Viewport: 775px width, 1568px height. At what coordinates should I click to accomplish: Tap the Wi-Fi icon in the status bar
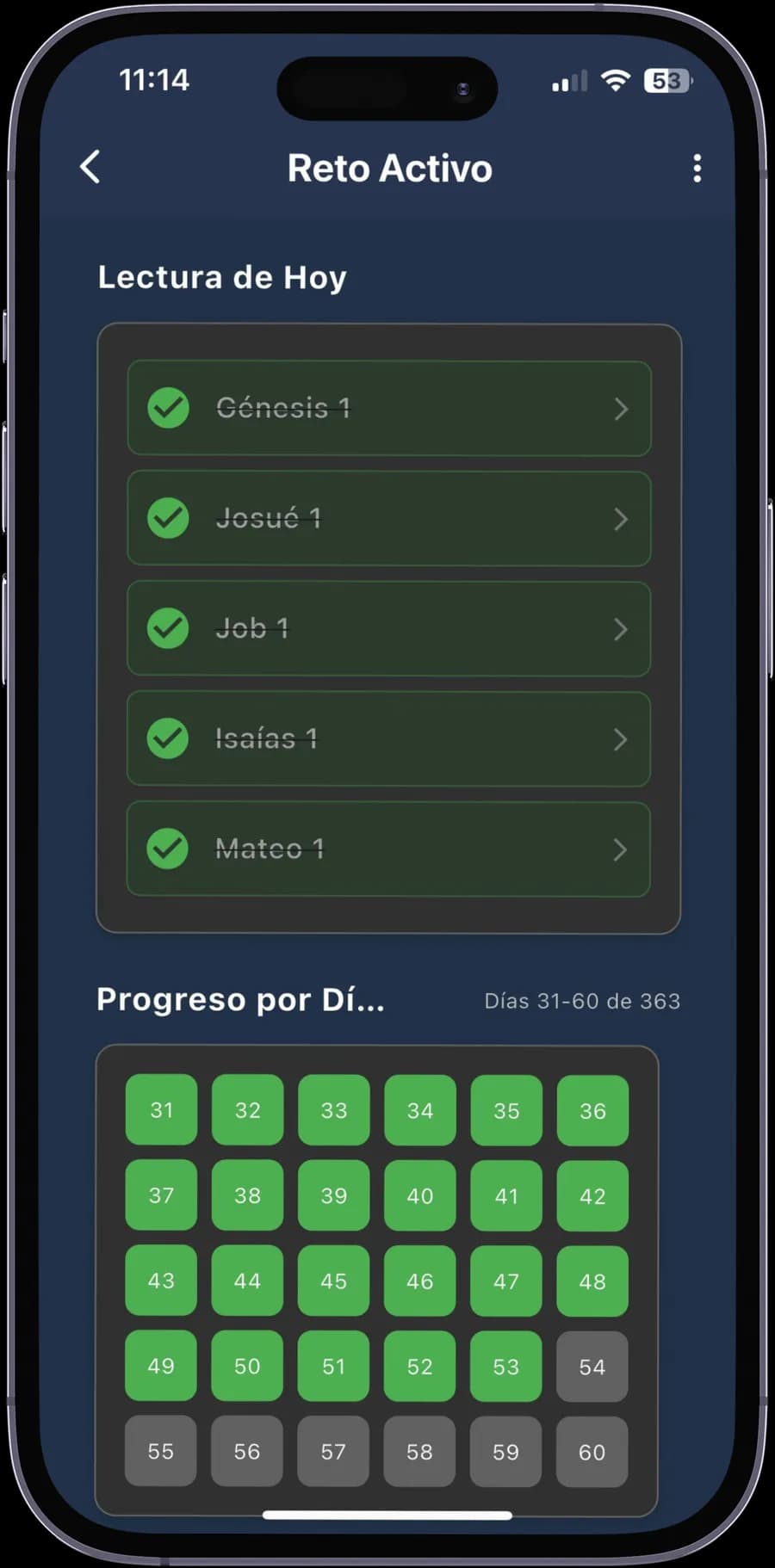click(x=615, y=80)
